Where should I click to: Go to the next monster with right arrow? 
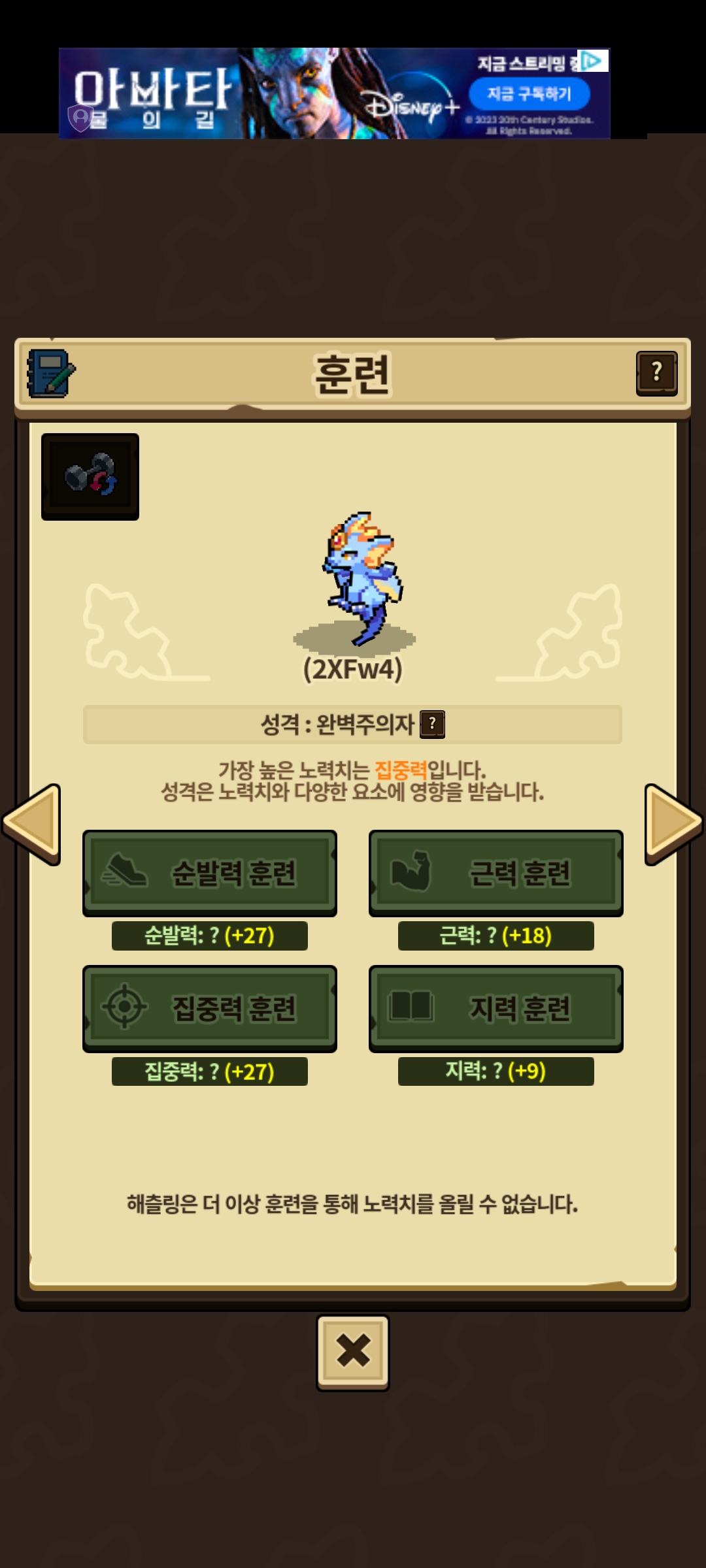coord(673,824)
